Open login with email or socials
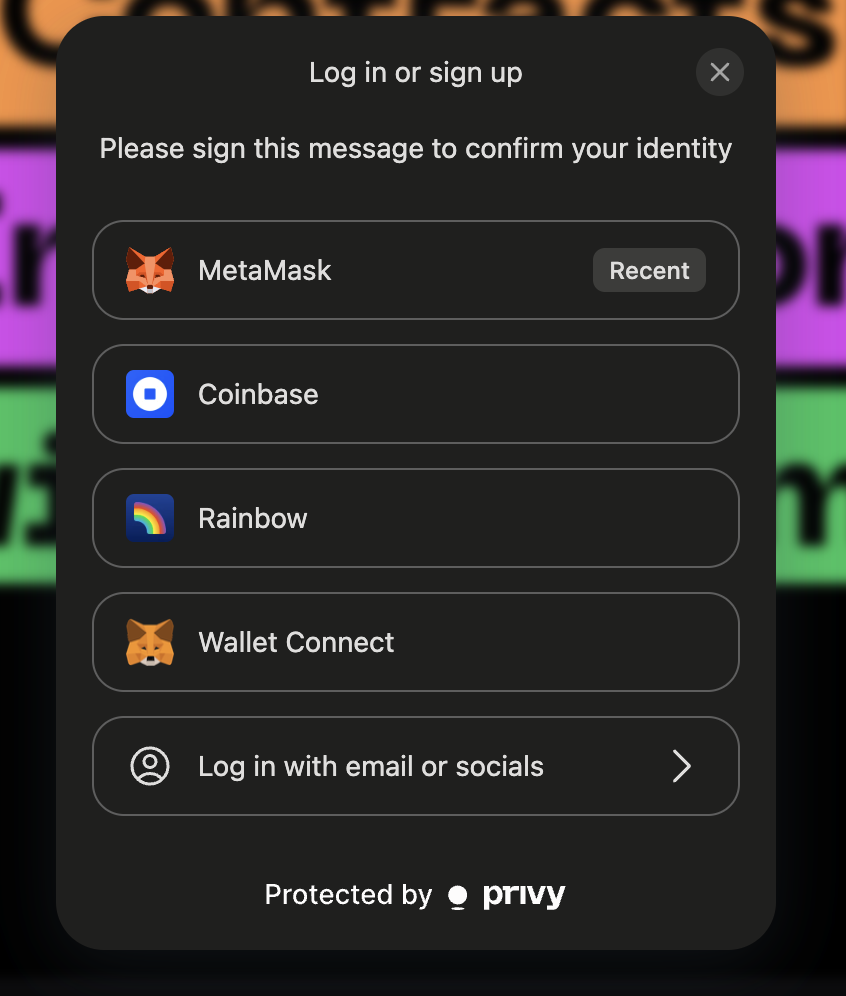Screen dimensions: 846x996 (416, 766)
